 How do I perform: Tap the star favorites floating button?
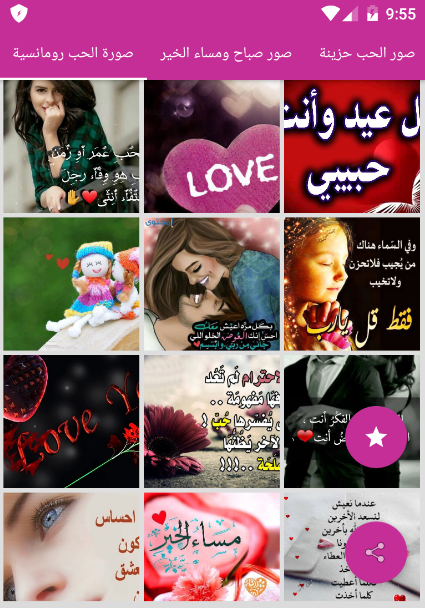[x=376, y=437]
